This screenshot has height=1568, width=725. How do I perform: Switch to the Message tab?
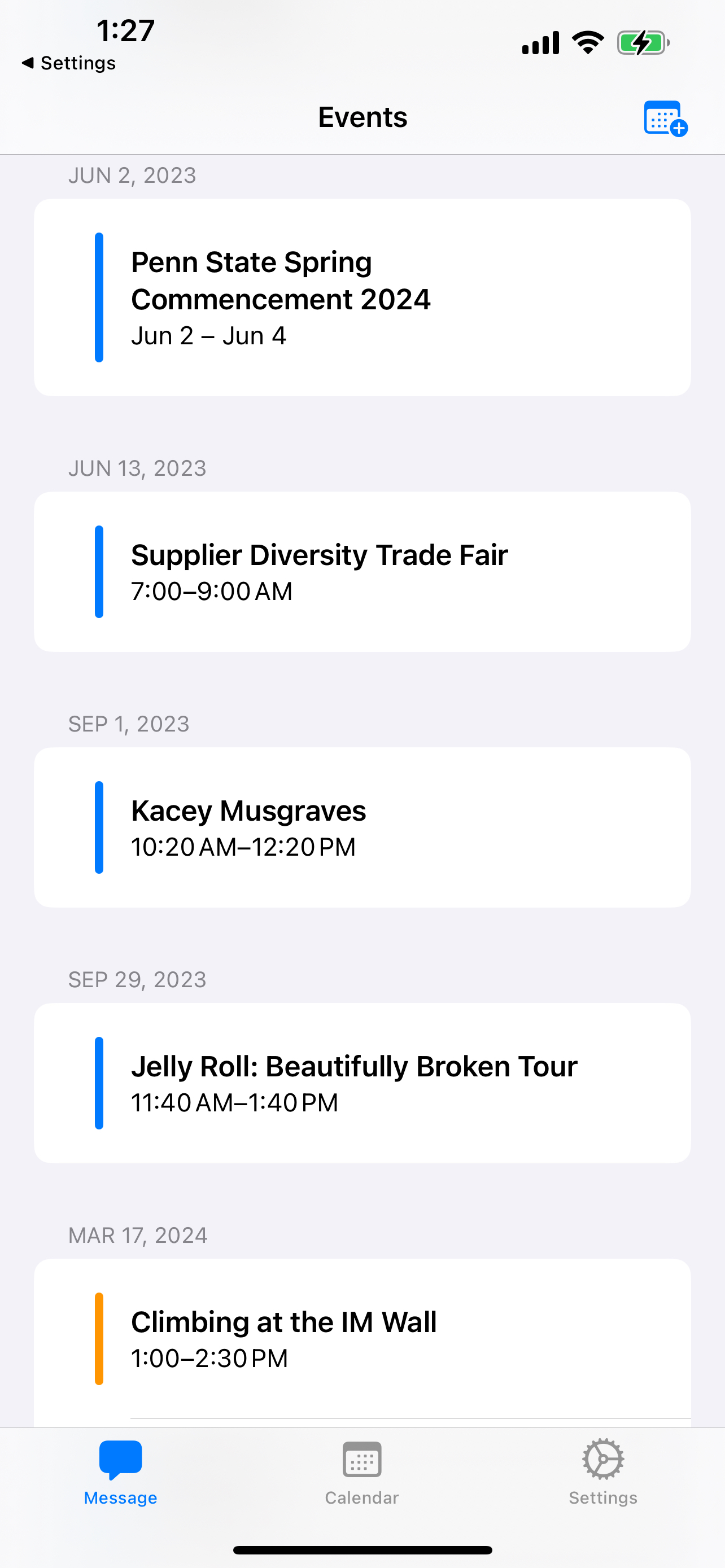coord(120,1471)
